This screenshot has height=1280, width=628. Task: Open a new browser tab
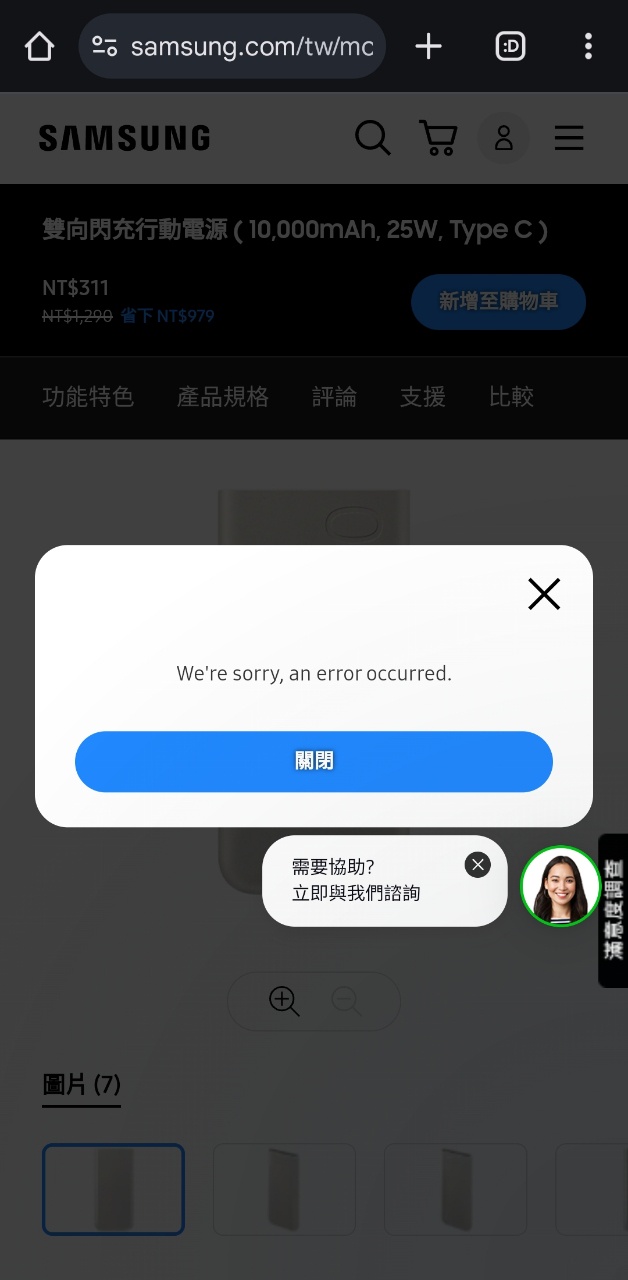point(428,46)
